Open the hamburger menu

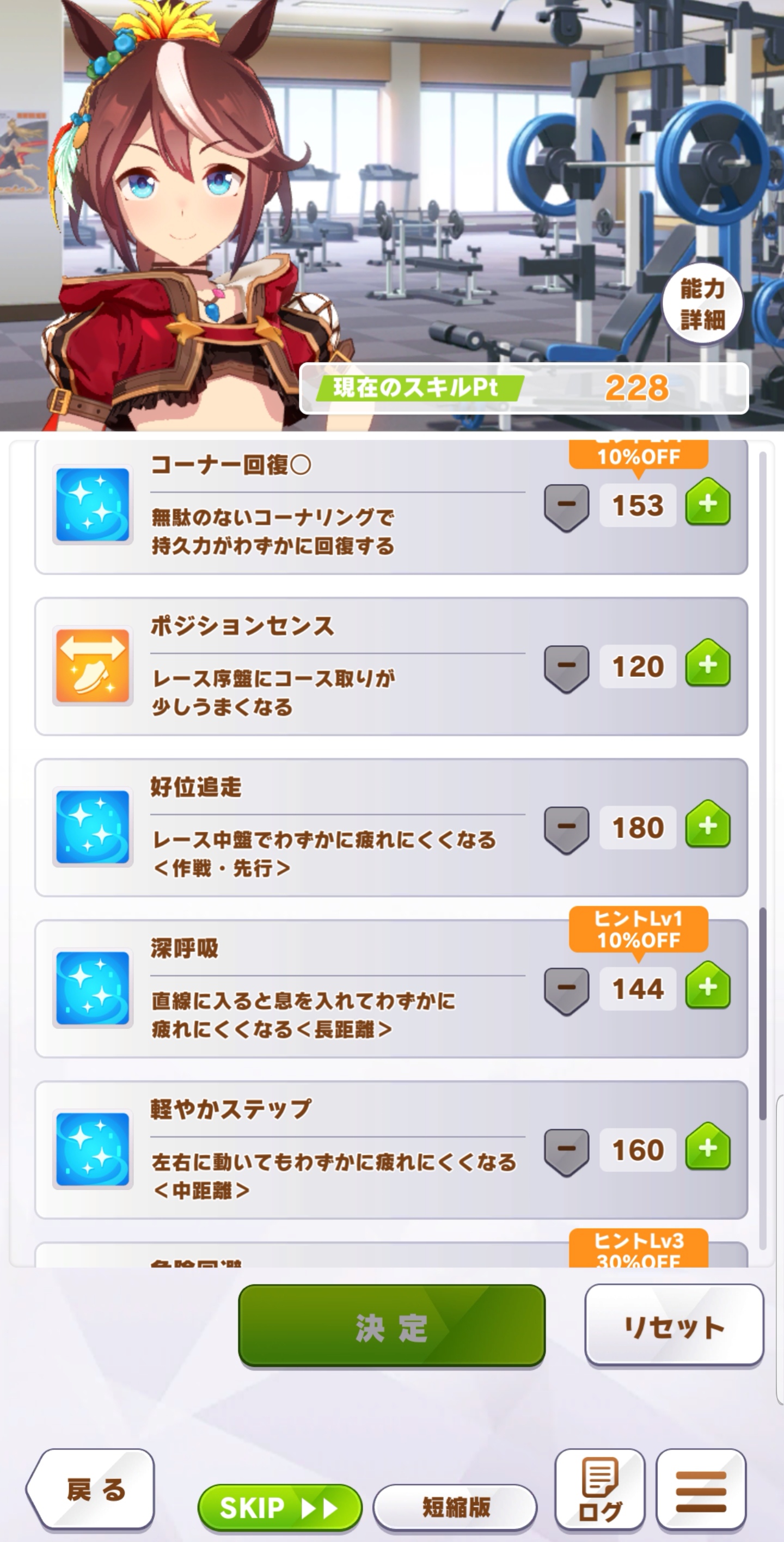(x=701, y=1489)
